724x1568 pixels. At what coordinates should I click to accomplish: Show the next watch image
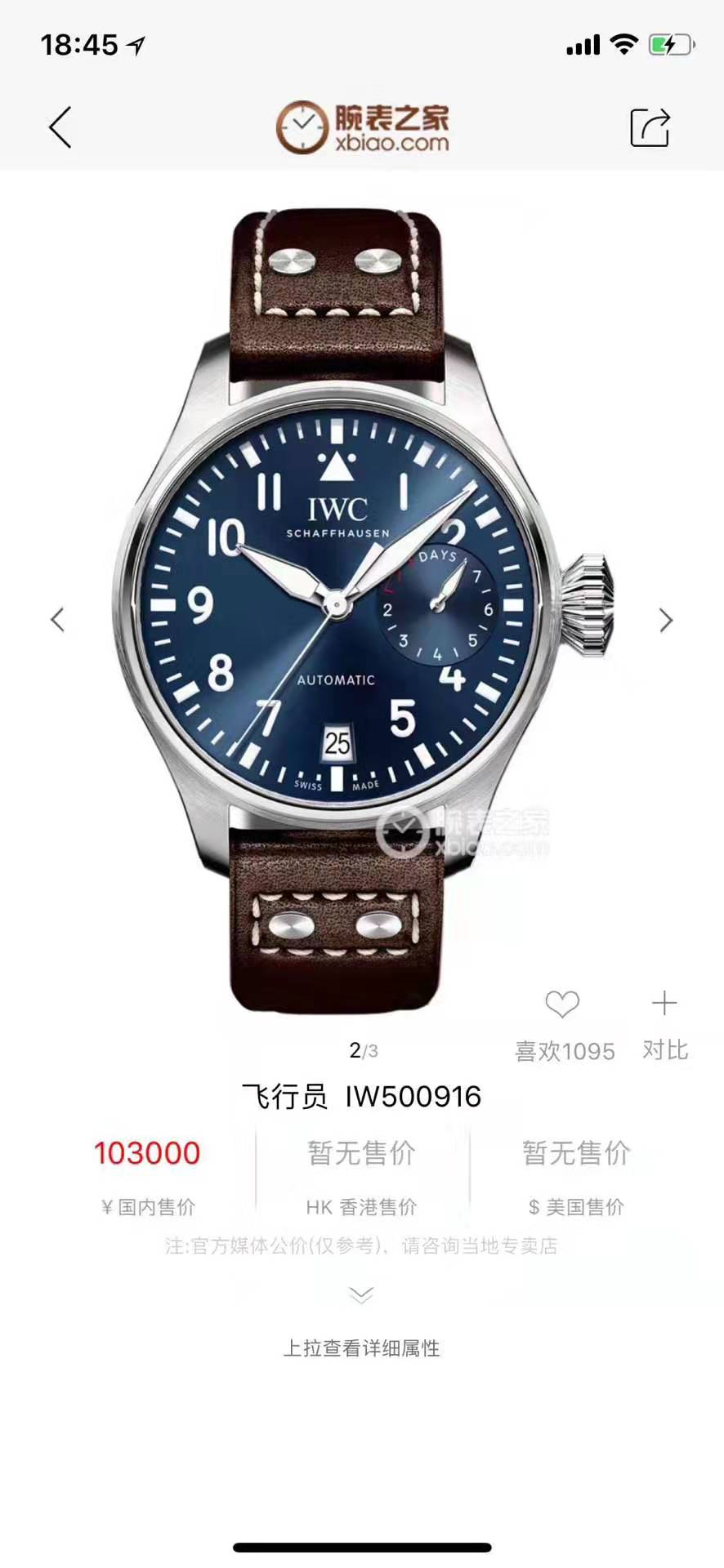point(666,621)
